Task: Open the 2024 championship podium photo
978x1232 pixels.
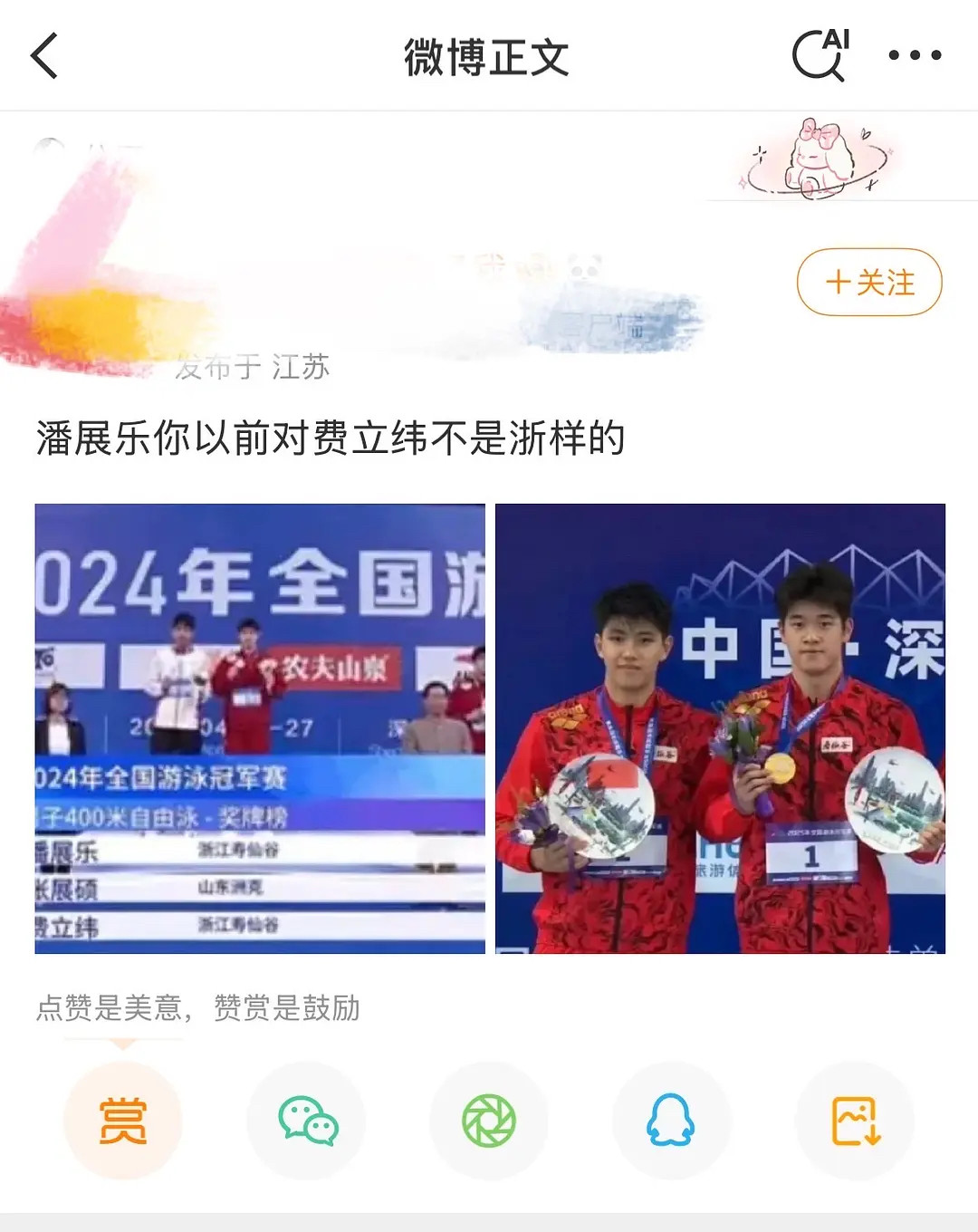Action: tap(260, 728)
